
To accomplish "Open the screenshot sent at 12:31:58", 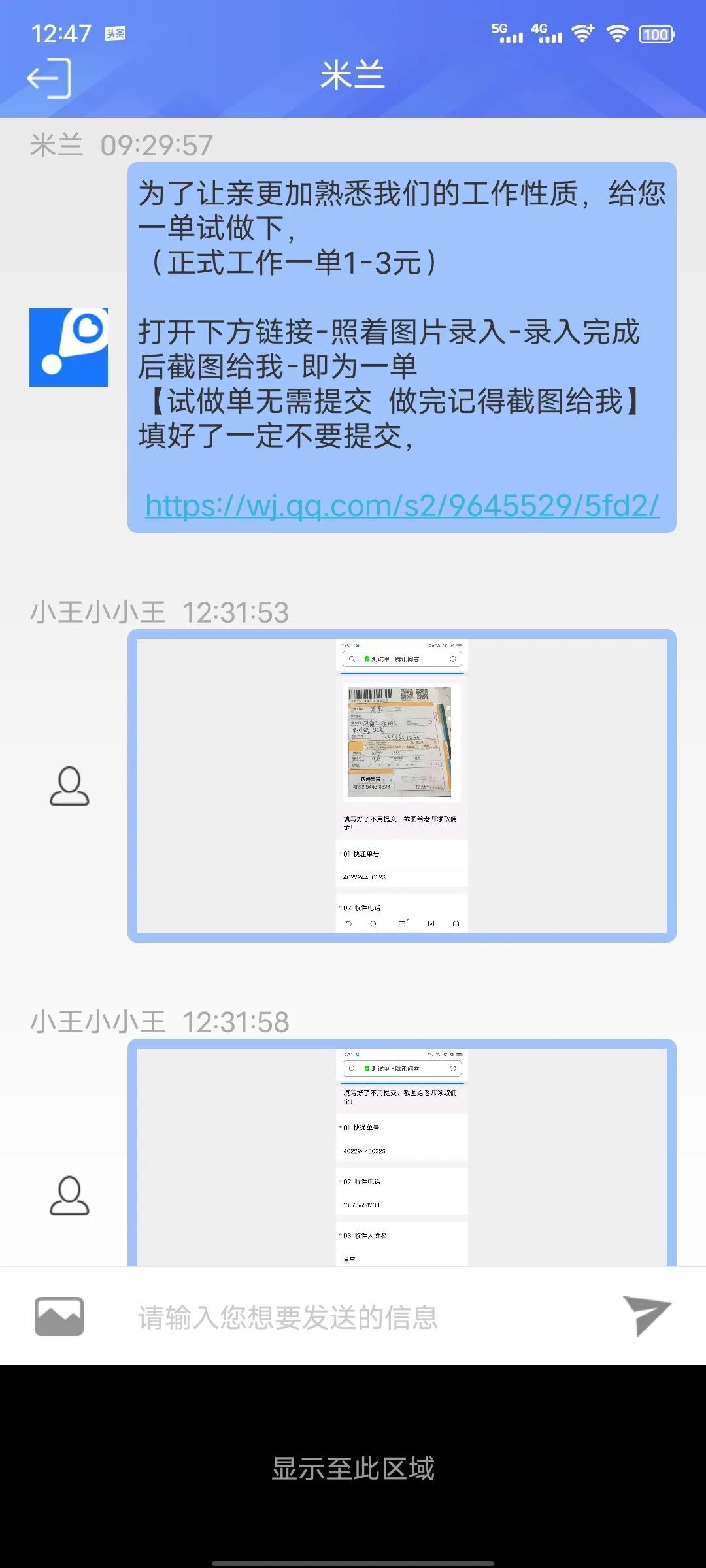I will coord(401,1156).
